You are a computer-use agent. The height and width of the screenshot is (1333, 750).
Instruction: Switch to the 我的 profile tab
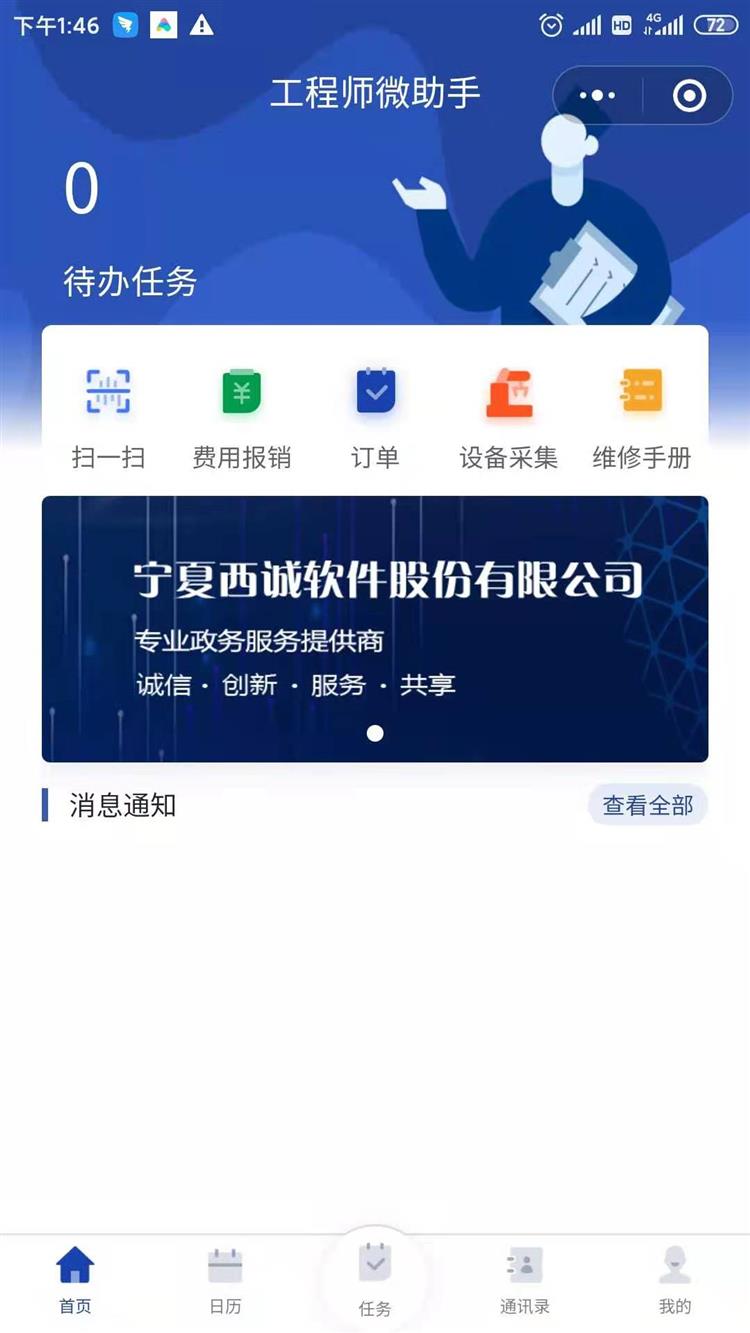click(675, 1280)
